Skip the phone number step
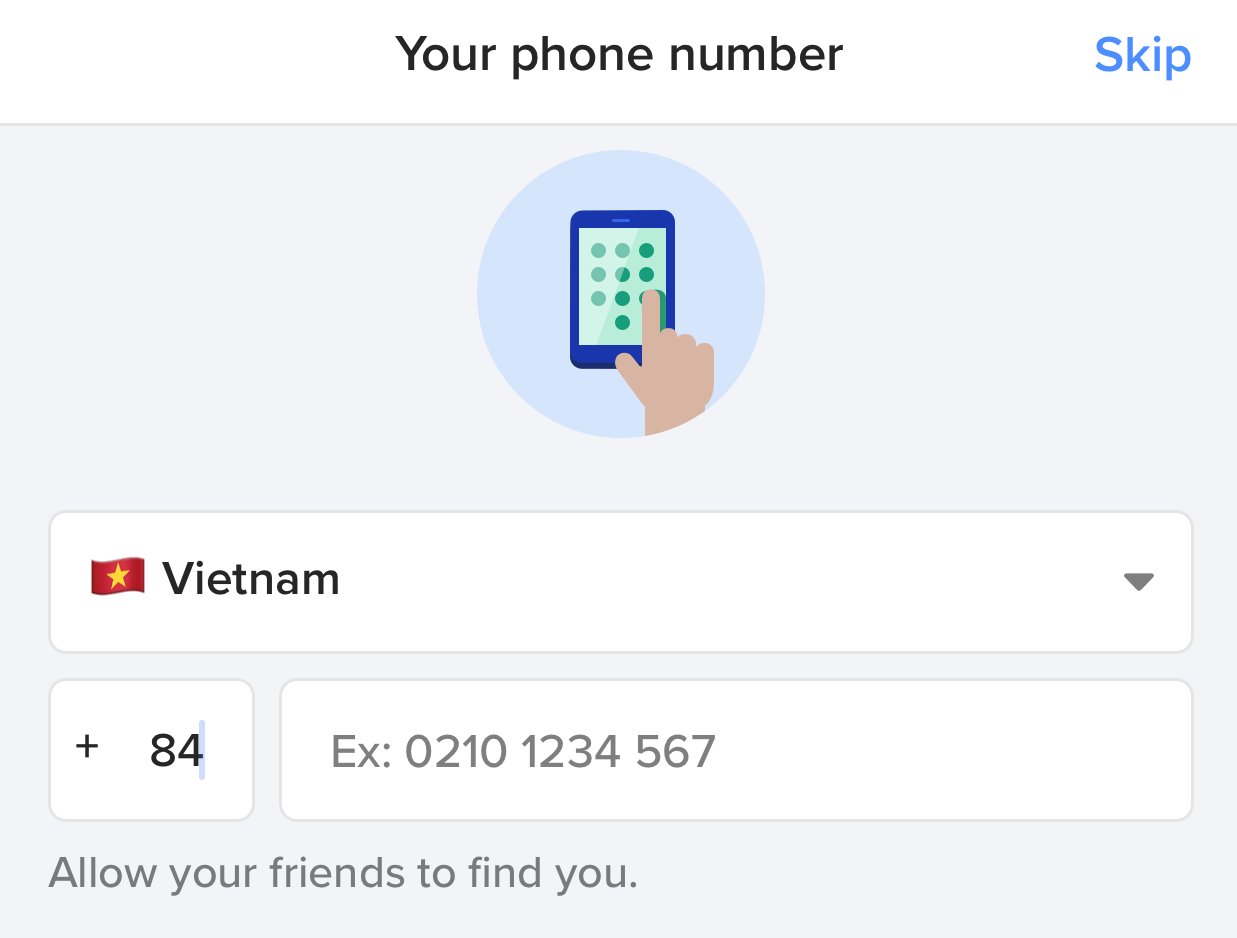The image size is (1237, 938). click(1142, 55)
